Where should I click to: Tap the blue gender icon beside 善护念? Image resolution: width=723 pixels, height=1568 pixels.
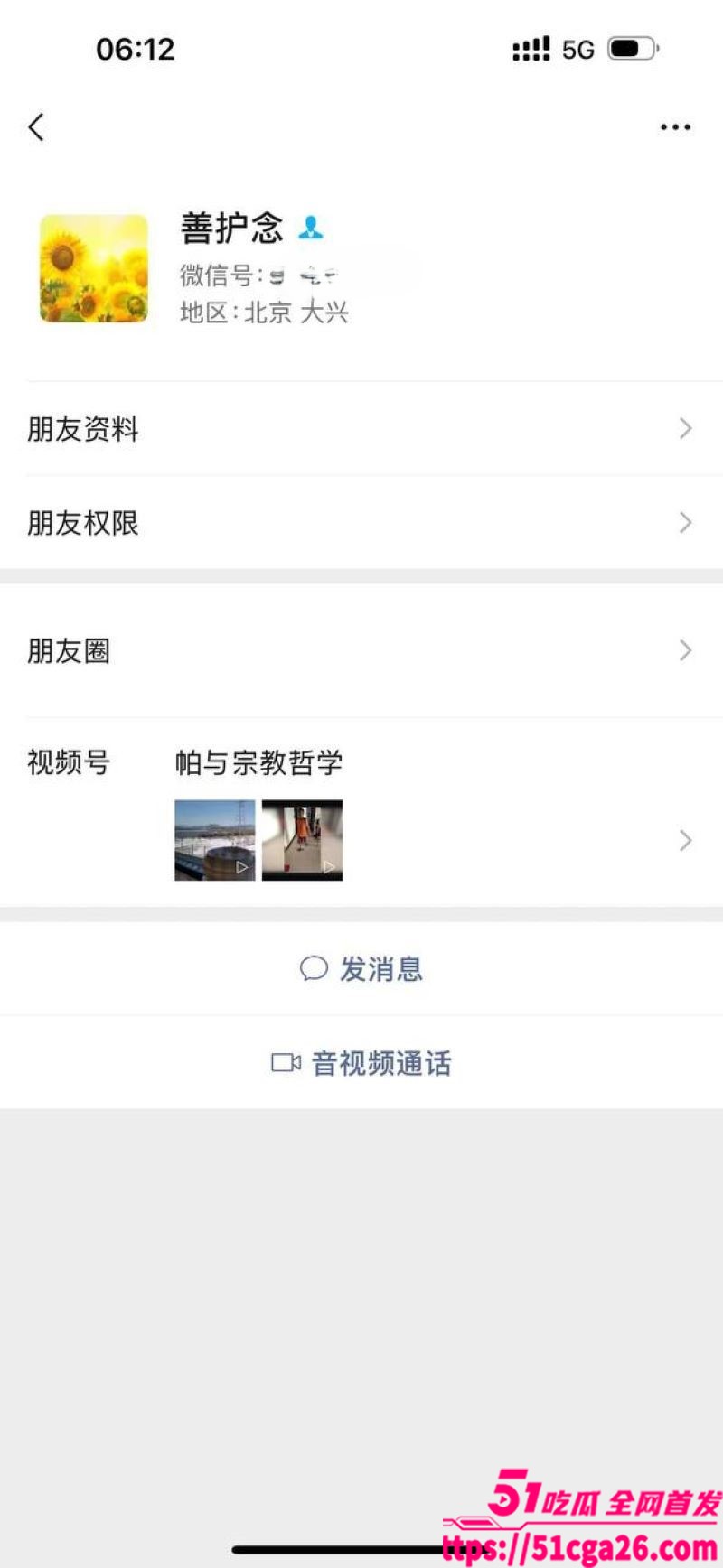pos(312,229)
